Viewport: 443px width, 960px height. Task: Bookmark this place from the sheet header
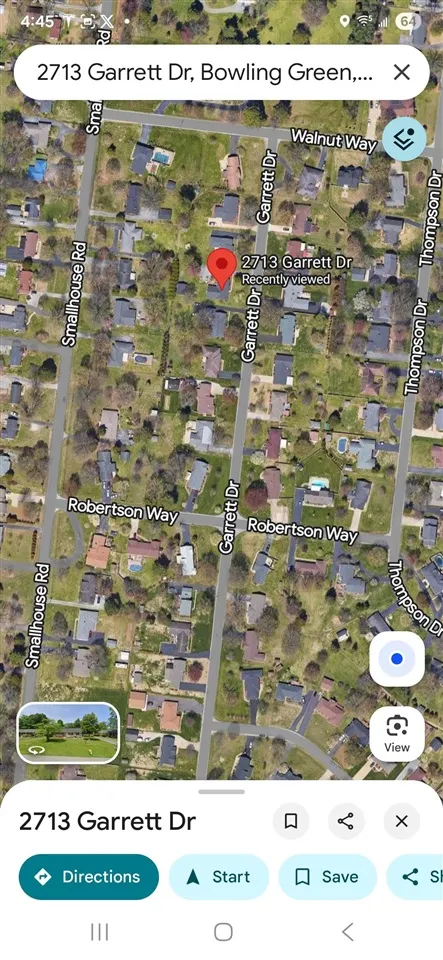tap(291, 821)
